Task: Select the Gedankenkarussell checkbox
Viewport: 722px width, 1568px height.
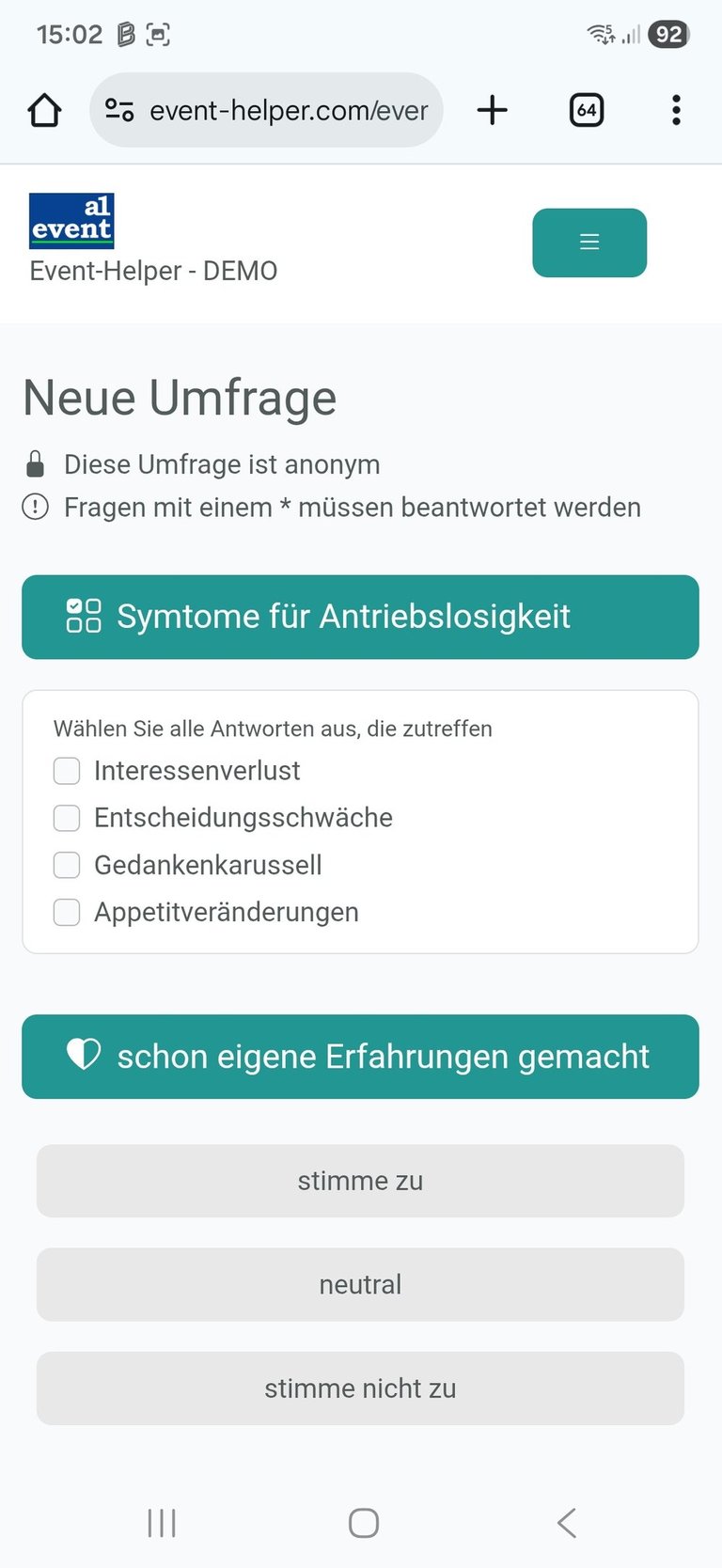Action: pyautogui.click(x=67, y=865)
